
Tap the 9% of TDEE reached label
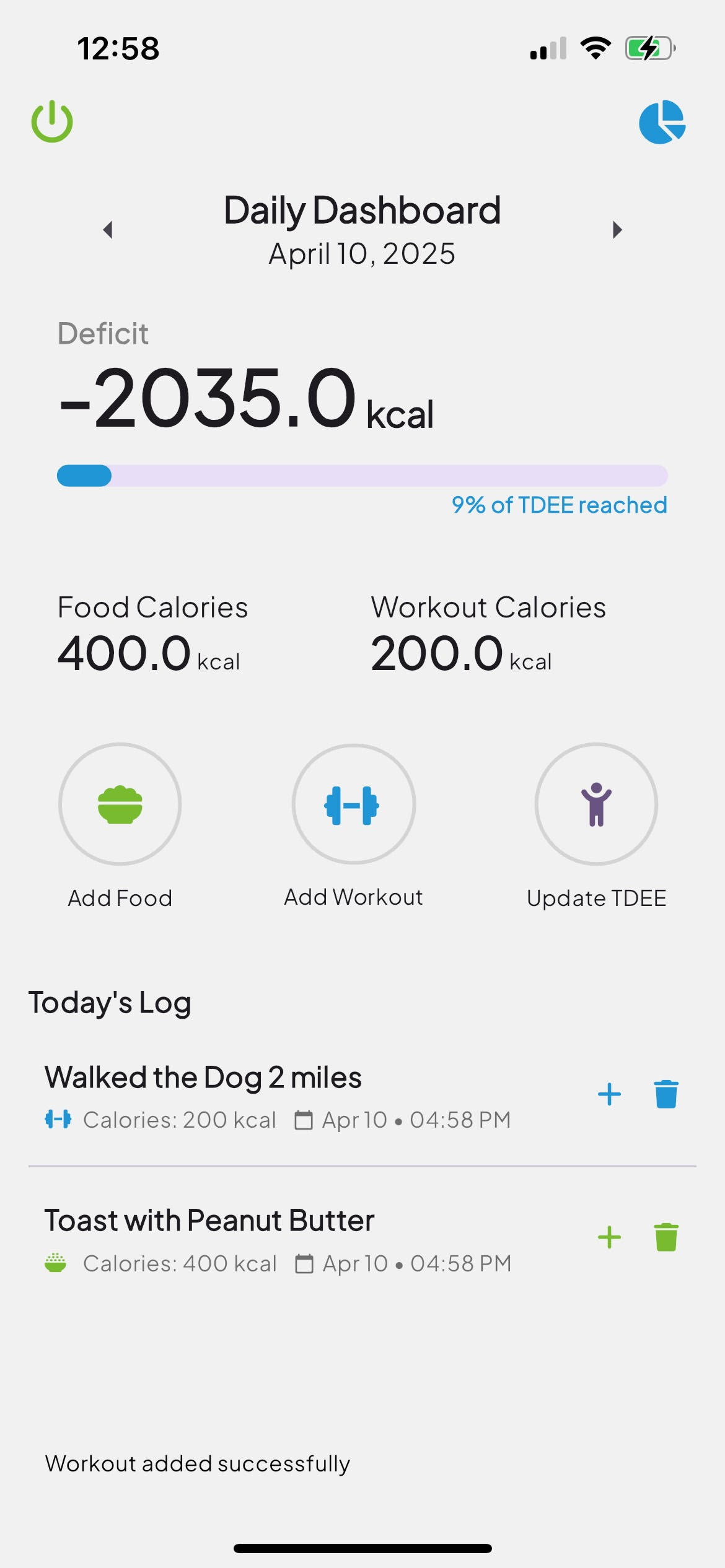pos(559,505)
